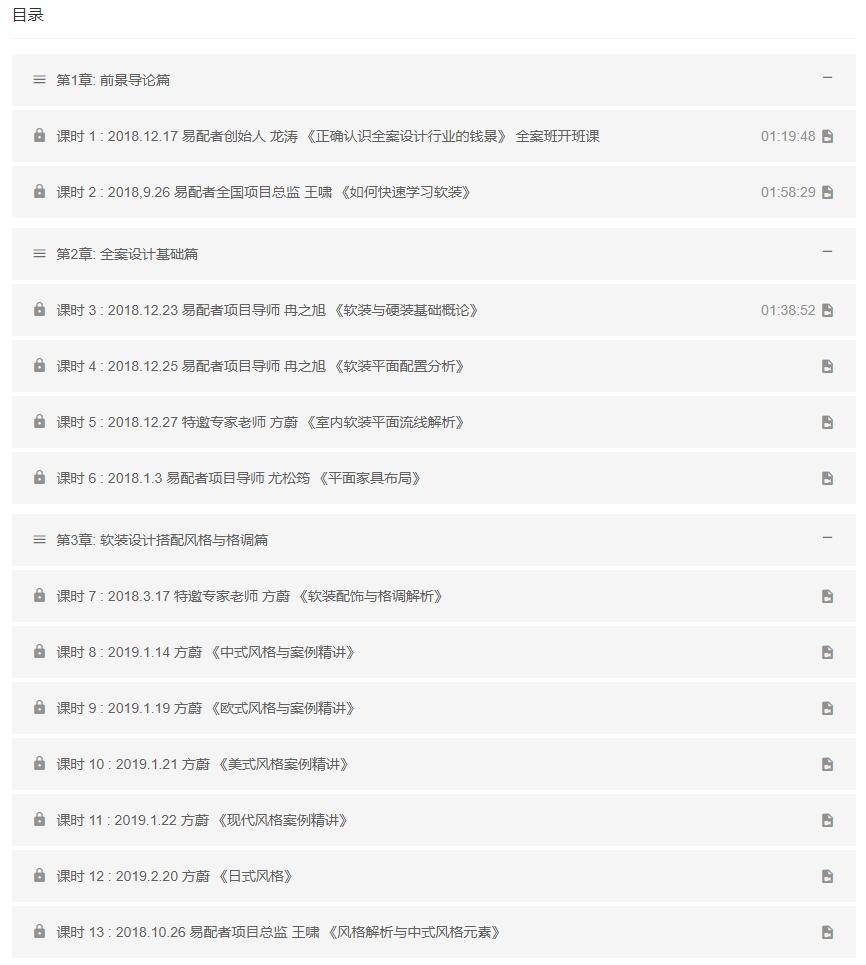Collapse 第3章 软装设计搭配风格与格调篇

826,539
